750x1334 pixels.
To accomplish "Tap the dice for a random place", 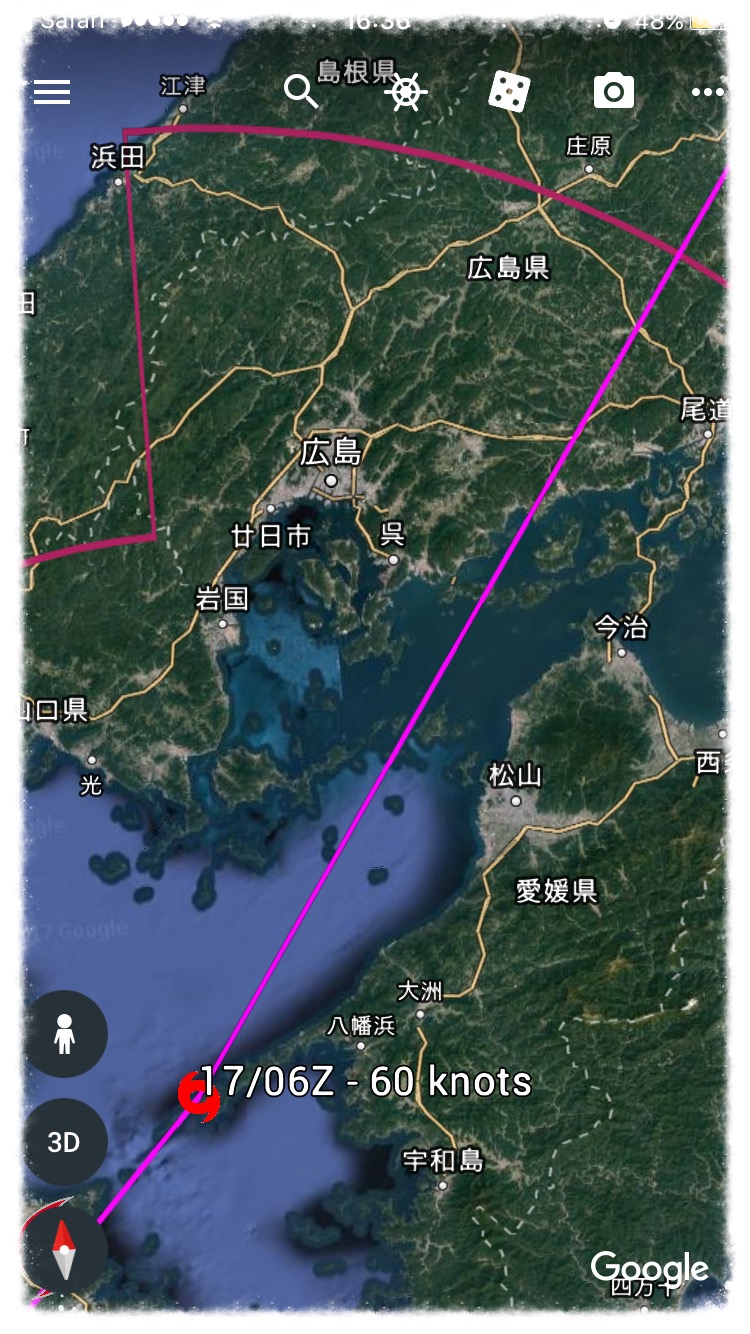I will pos(509,92).
